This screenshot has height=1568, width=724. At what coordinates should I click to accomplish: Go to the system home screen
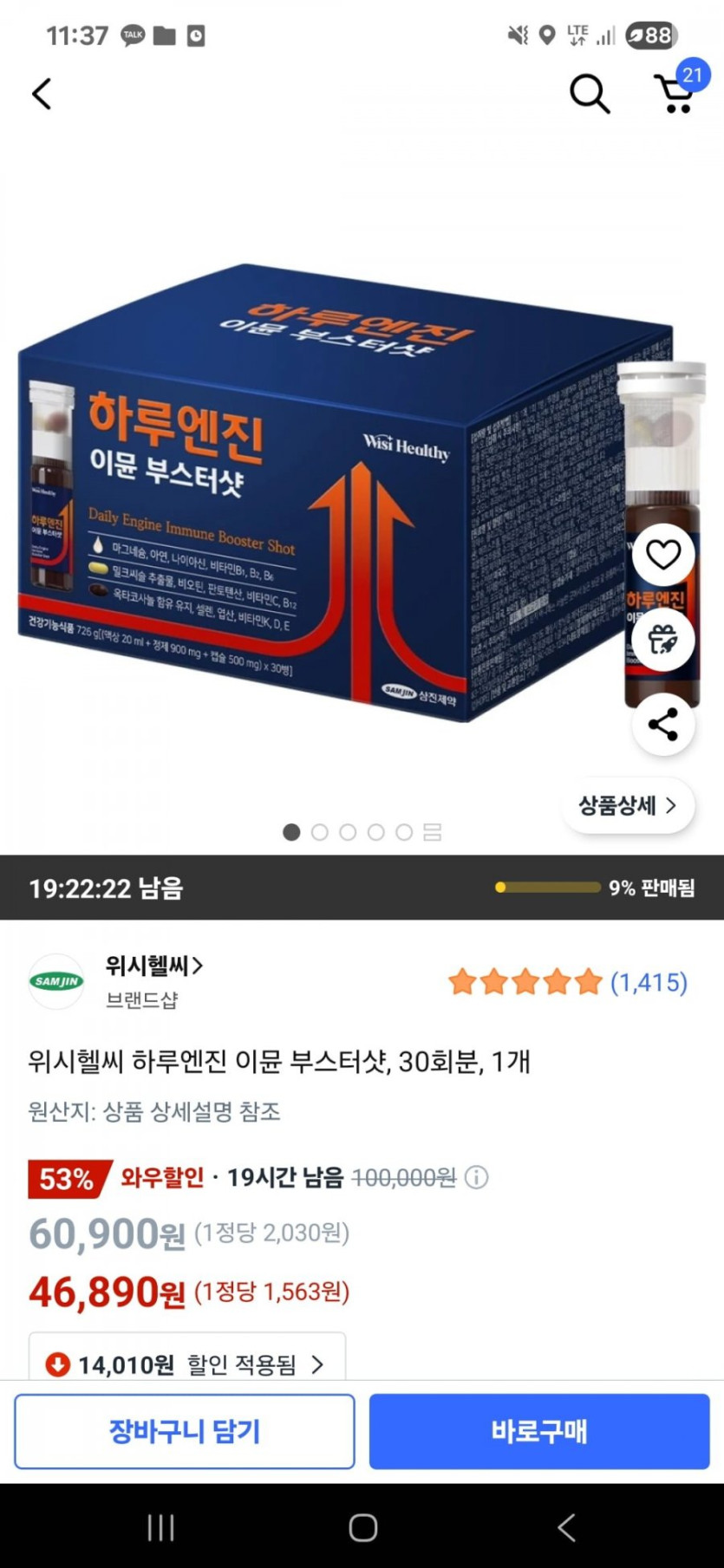tap(362, 1527)
